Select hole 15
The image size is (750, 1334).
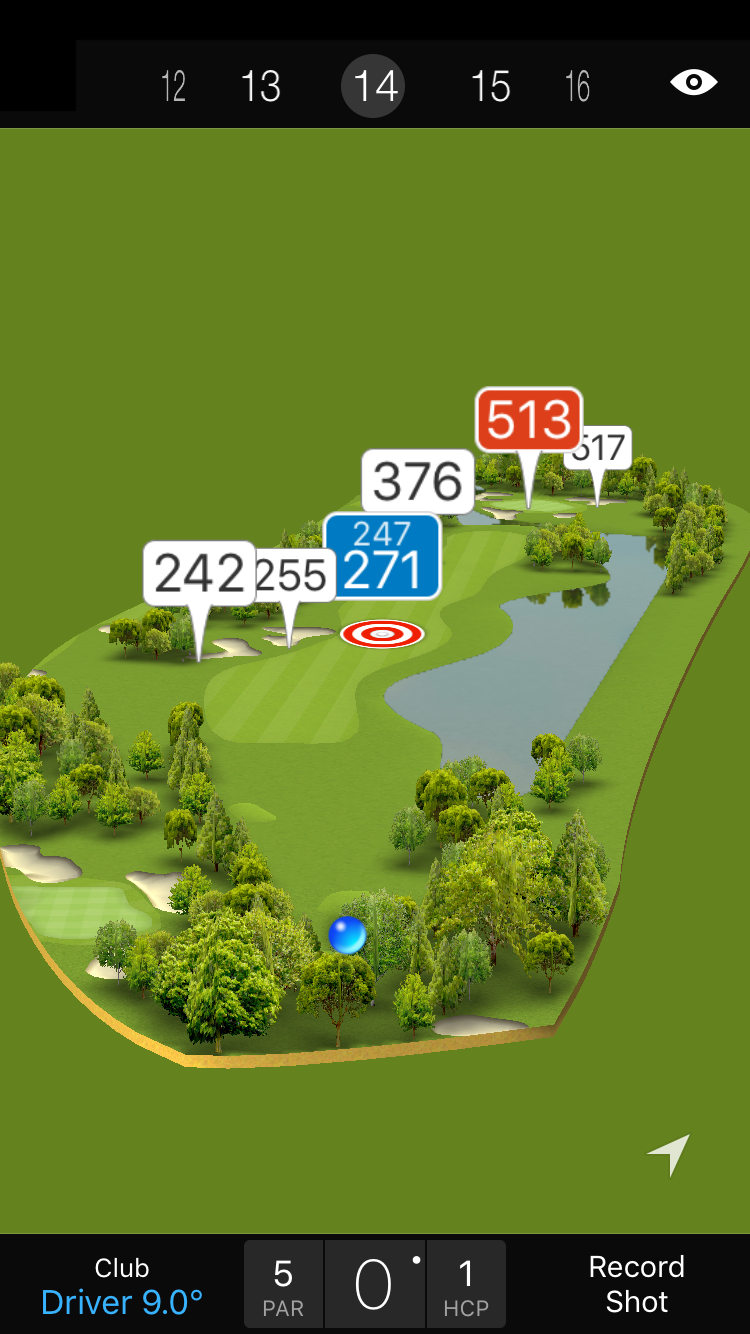click(490, 86)
